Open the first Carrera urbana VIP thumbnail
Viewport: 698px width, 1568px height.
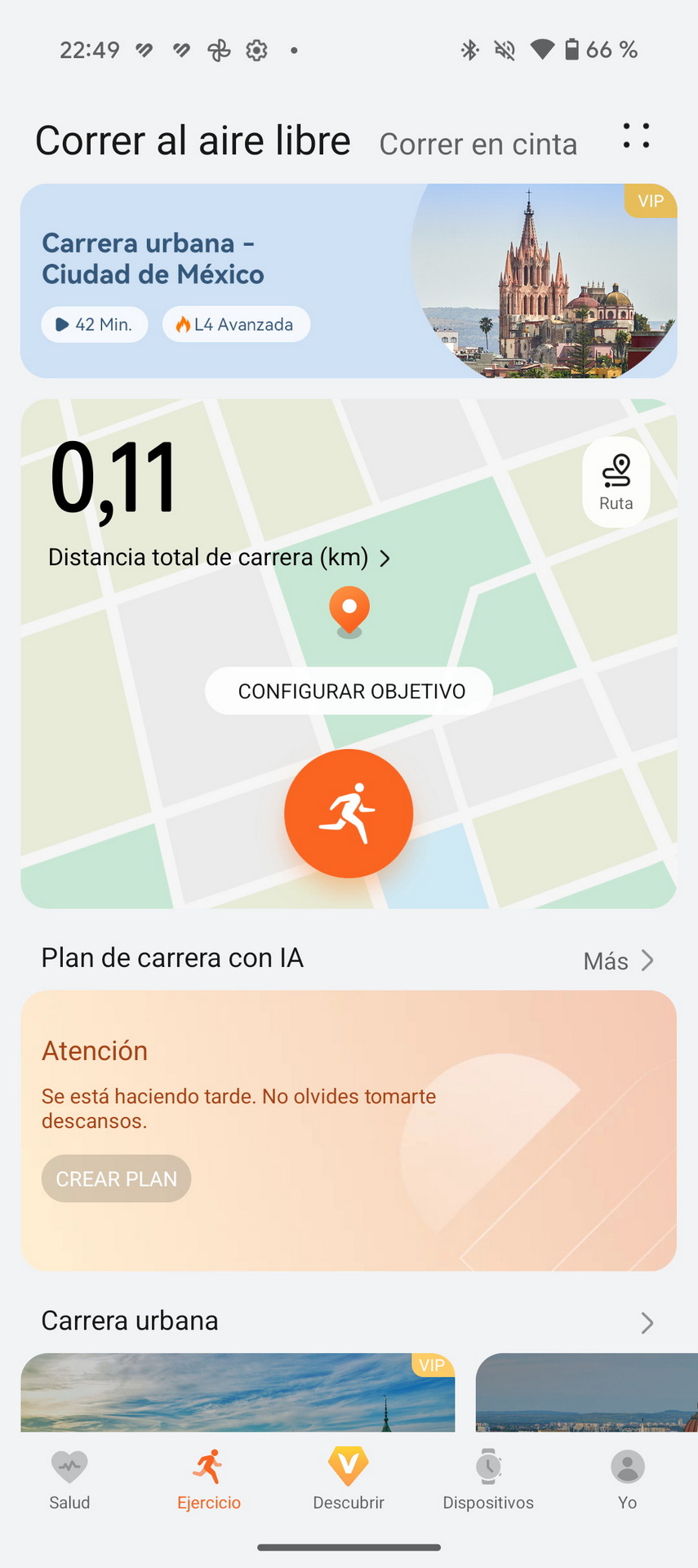point(238,1392)
